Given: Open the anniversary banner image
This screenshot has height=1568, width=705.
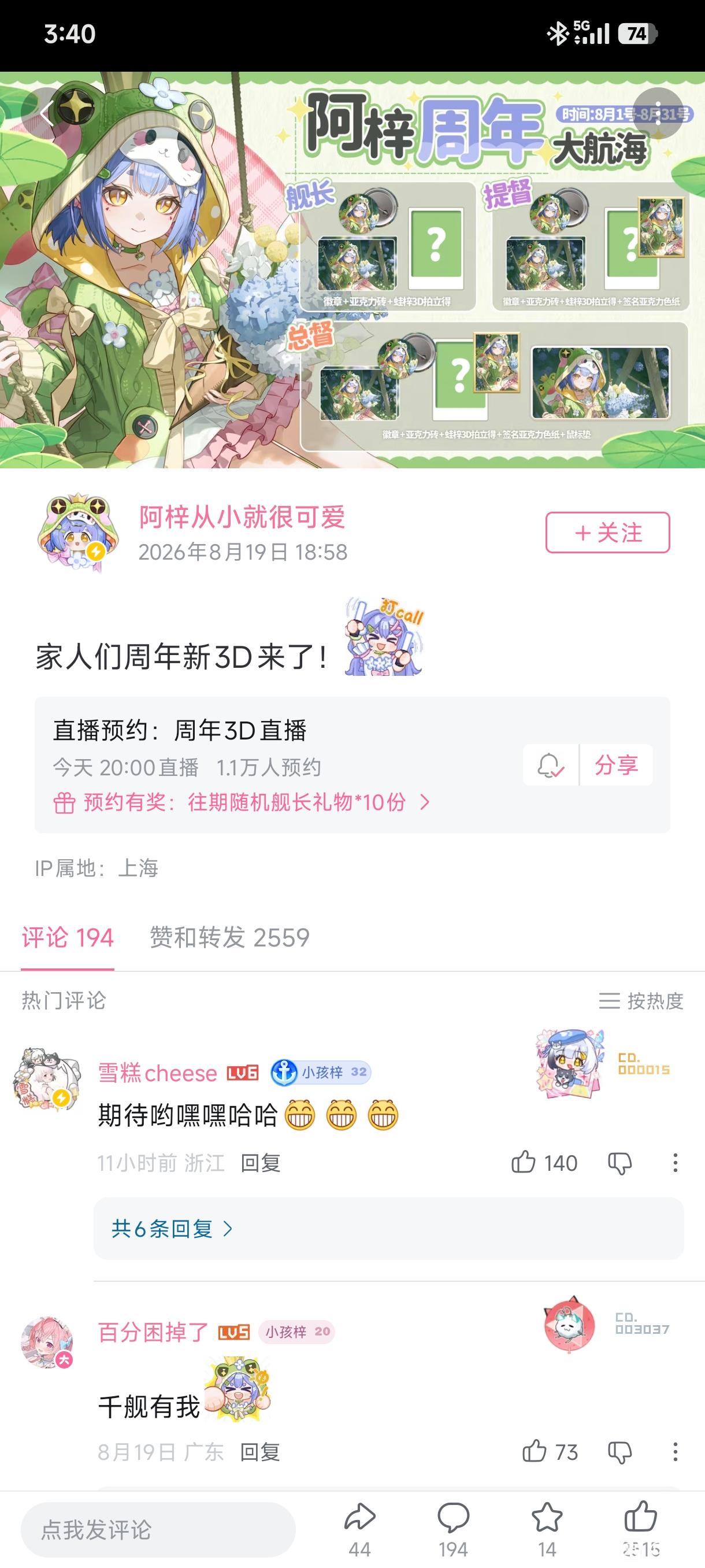Looking at the screenshot, I should click(x=352, y=269).
